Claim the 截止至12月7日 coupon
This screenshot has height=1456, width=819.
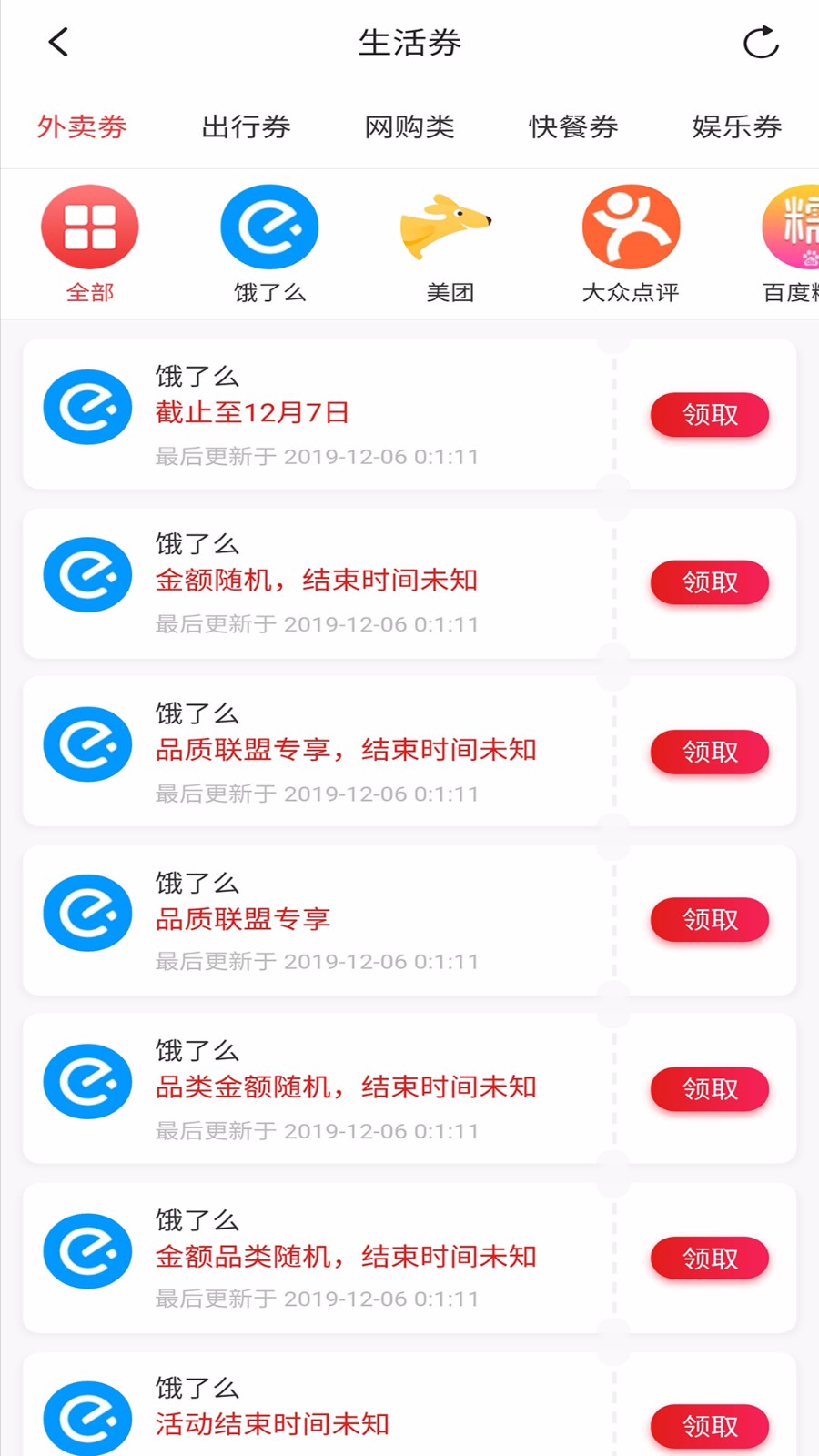tap(709, 414)
